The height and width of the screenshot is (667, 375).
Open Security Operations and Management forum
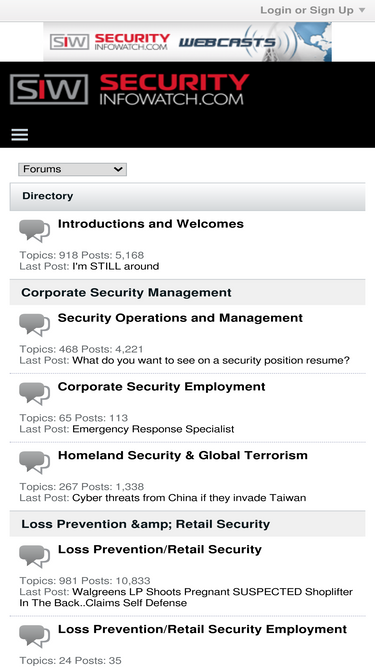tap(180, 318)
